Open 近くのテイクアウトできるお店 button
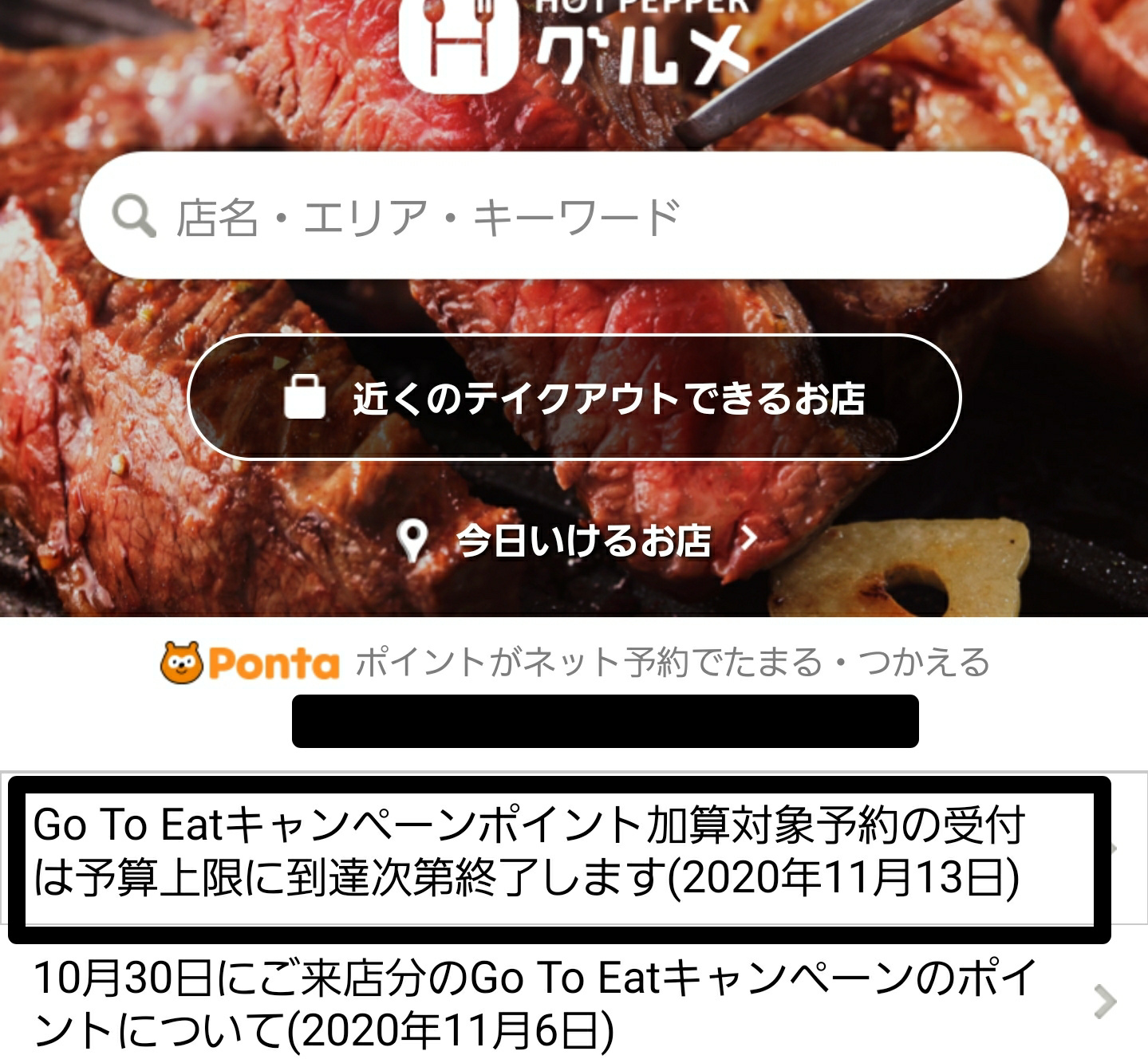Image resolution: width=1148 pixels, height=1059 pixels. coord(574,398)
